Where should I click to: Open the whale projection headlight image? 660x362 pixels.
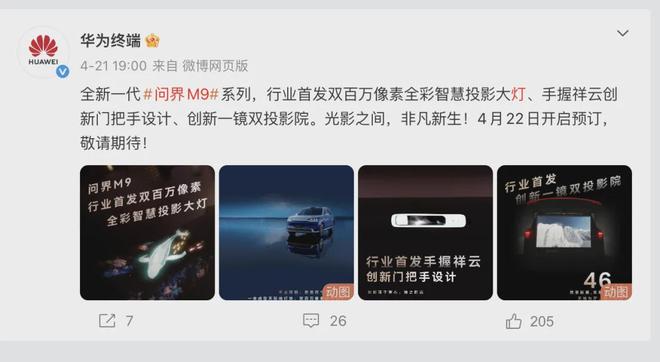[147, 232]
